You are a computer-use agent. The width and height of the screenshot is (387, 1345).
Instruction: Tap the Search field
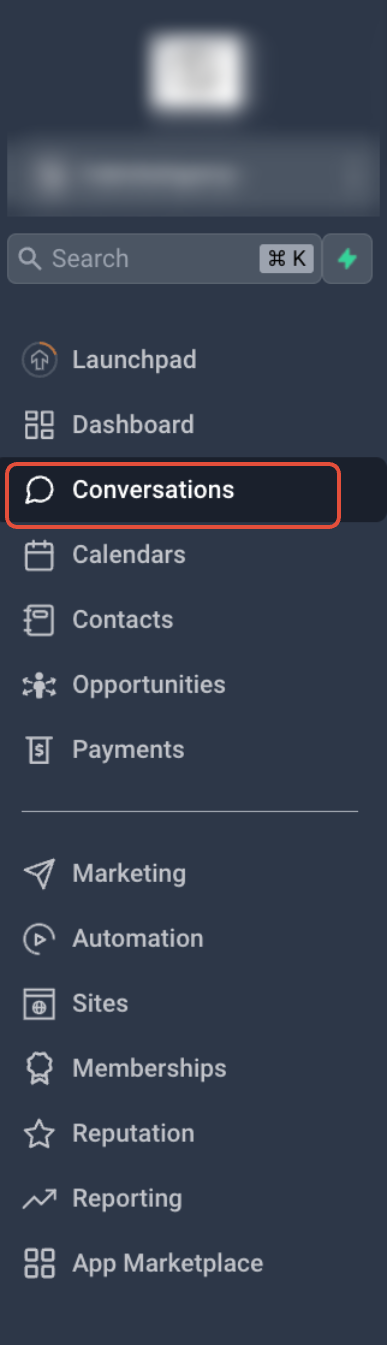point(164,259)
